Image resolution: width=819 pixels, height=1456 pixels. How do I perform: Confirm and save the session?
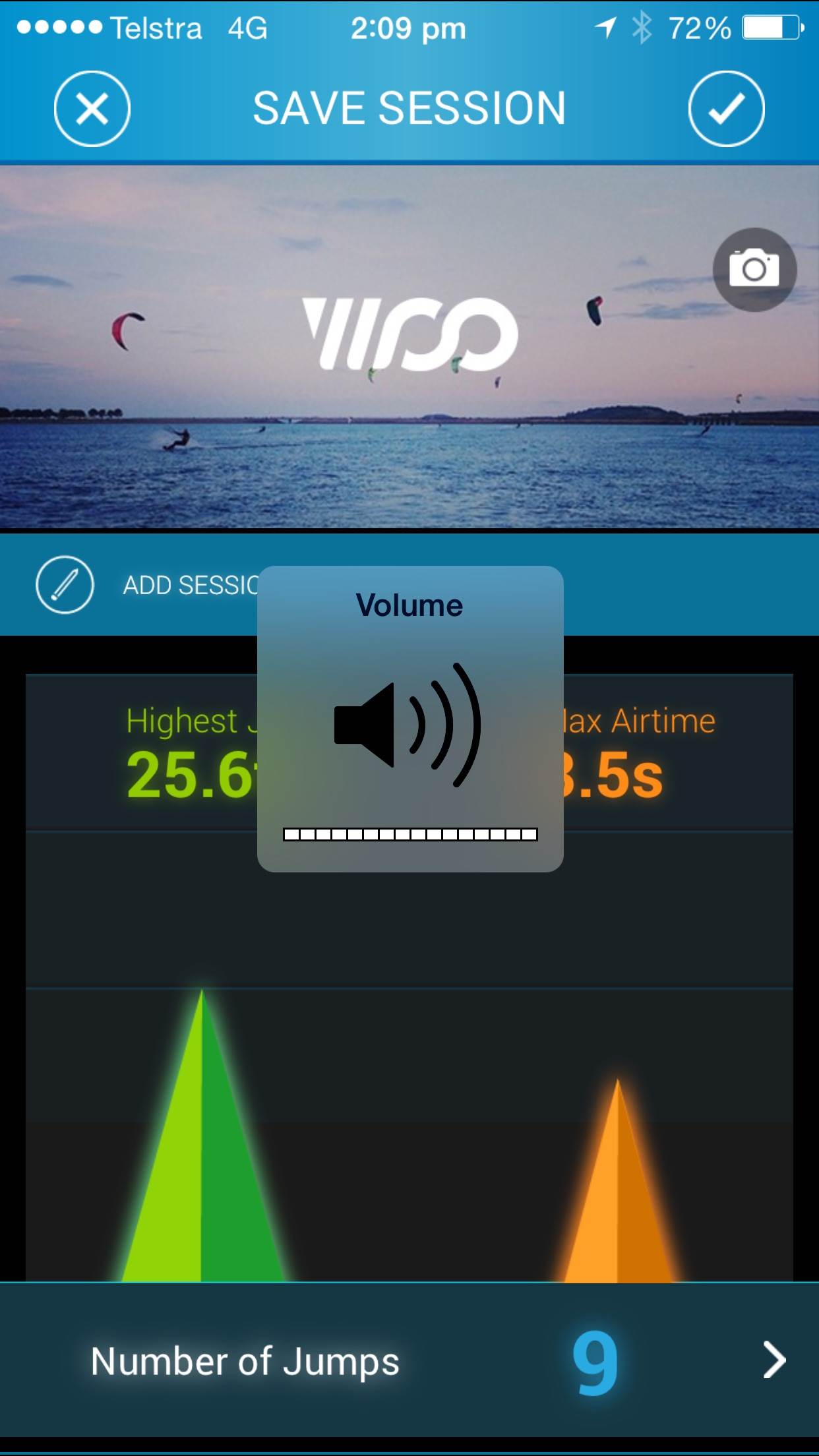pyautogui.click(x=726, y=109)
